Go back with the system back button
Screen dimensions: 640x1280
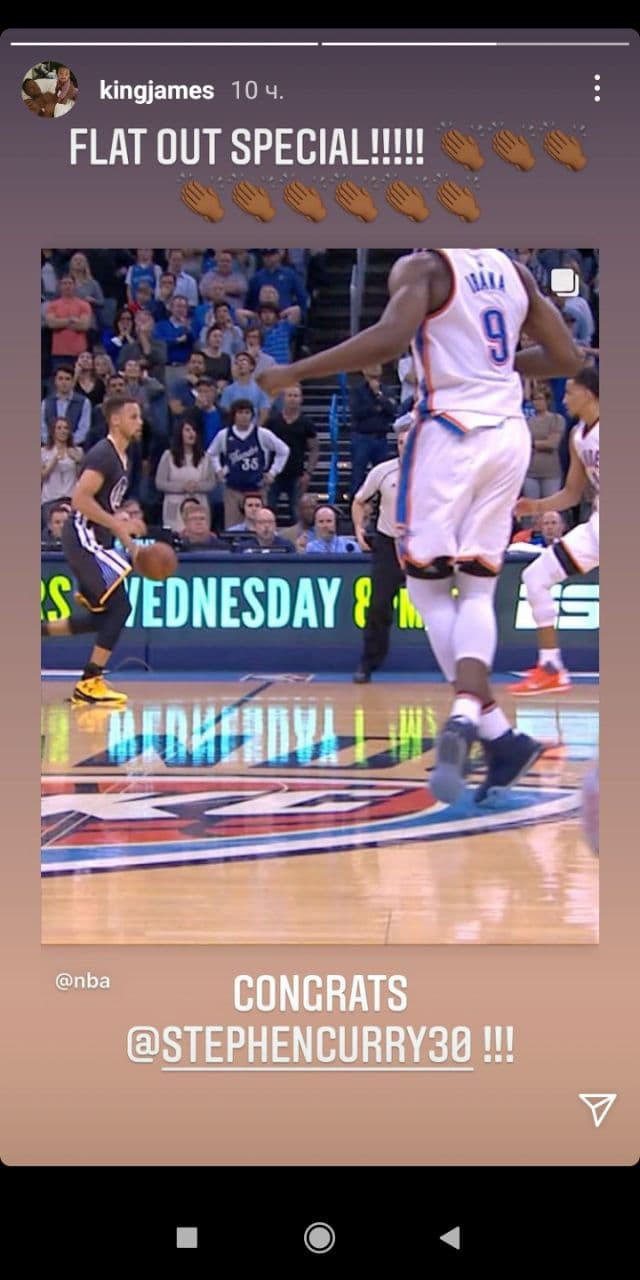tap(450, 1238)
